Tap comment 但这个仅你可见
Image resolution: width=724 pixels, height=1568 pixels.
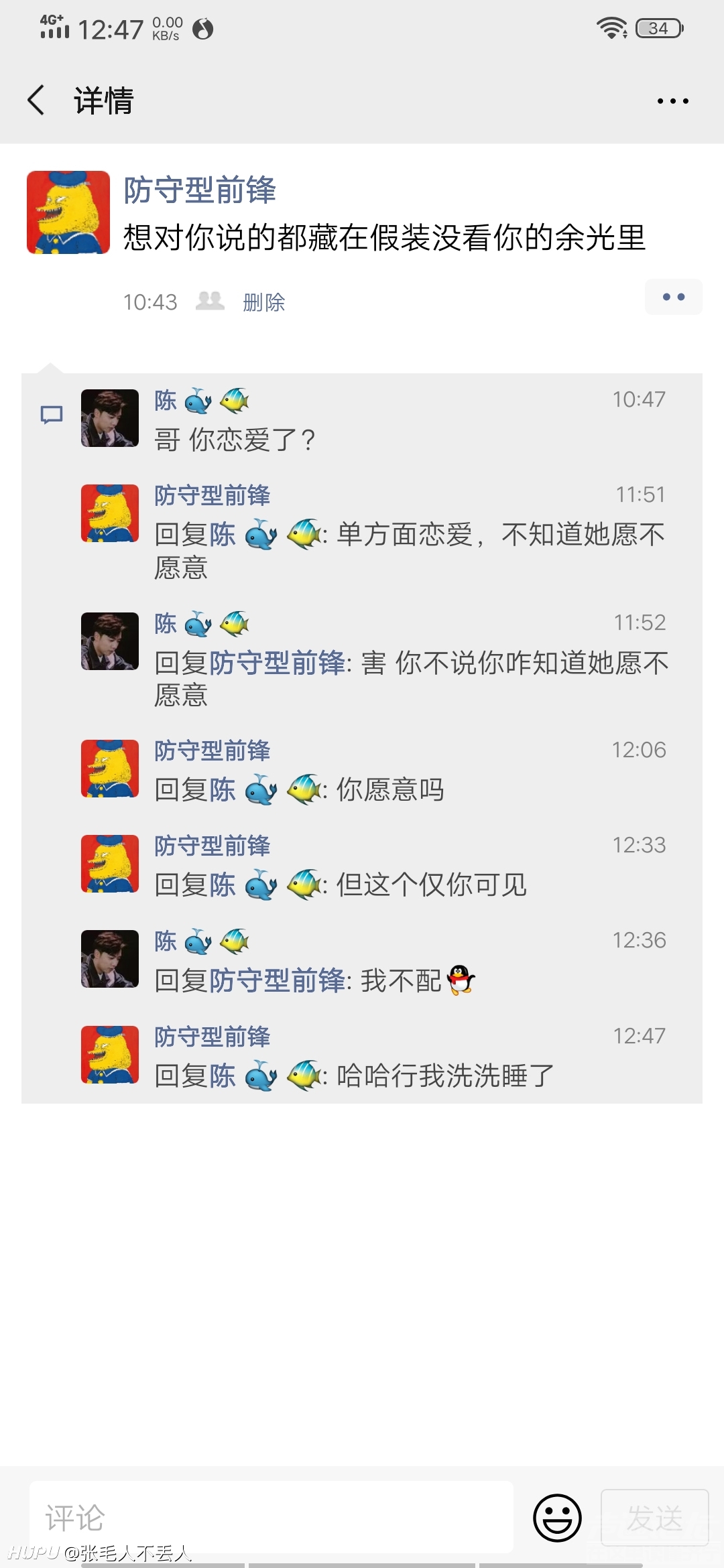tap(430, 885)
